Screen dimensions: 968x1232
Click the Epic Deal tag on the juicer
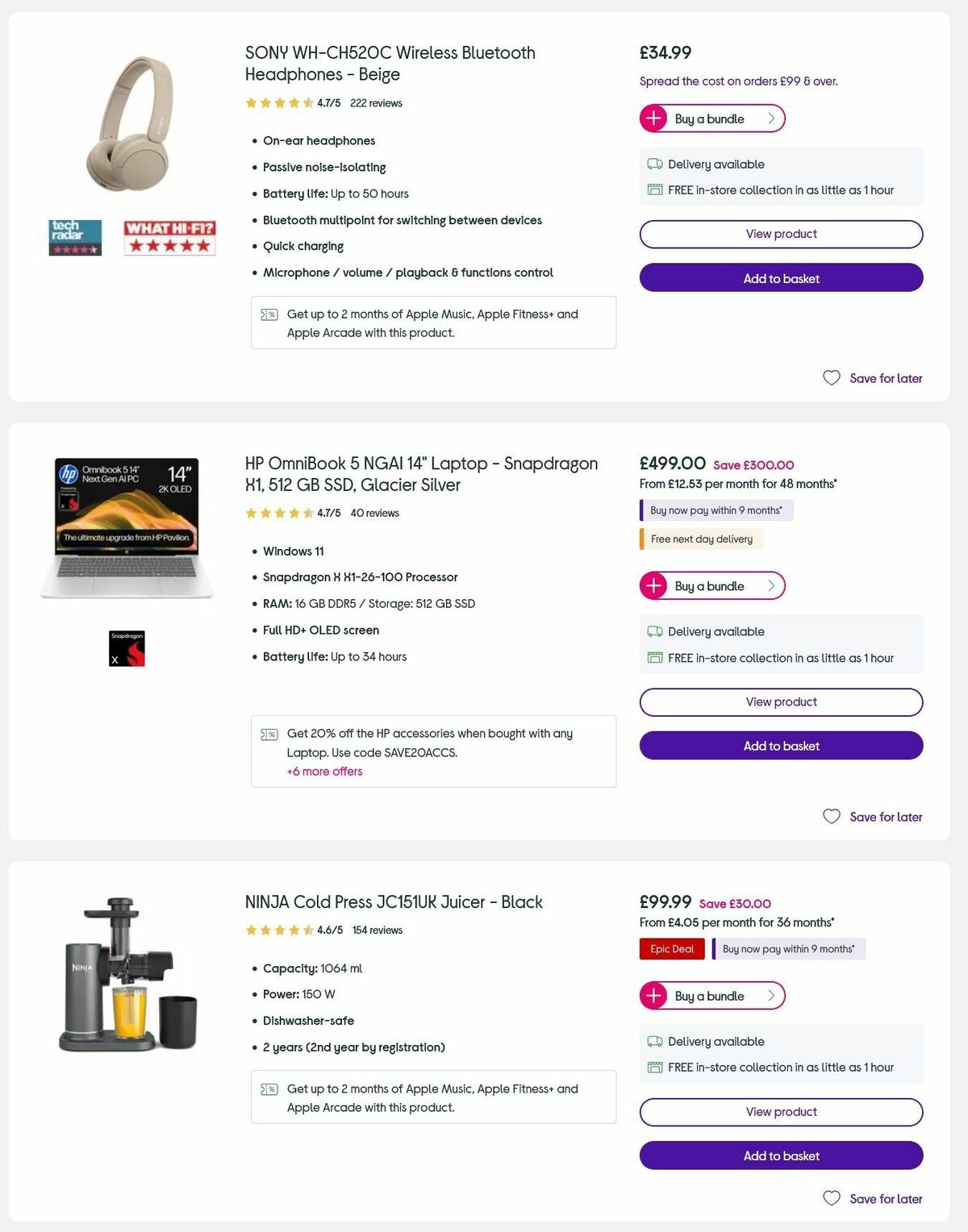(670, 949)
